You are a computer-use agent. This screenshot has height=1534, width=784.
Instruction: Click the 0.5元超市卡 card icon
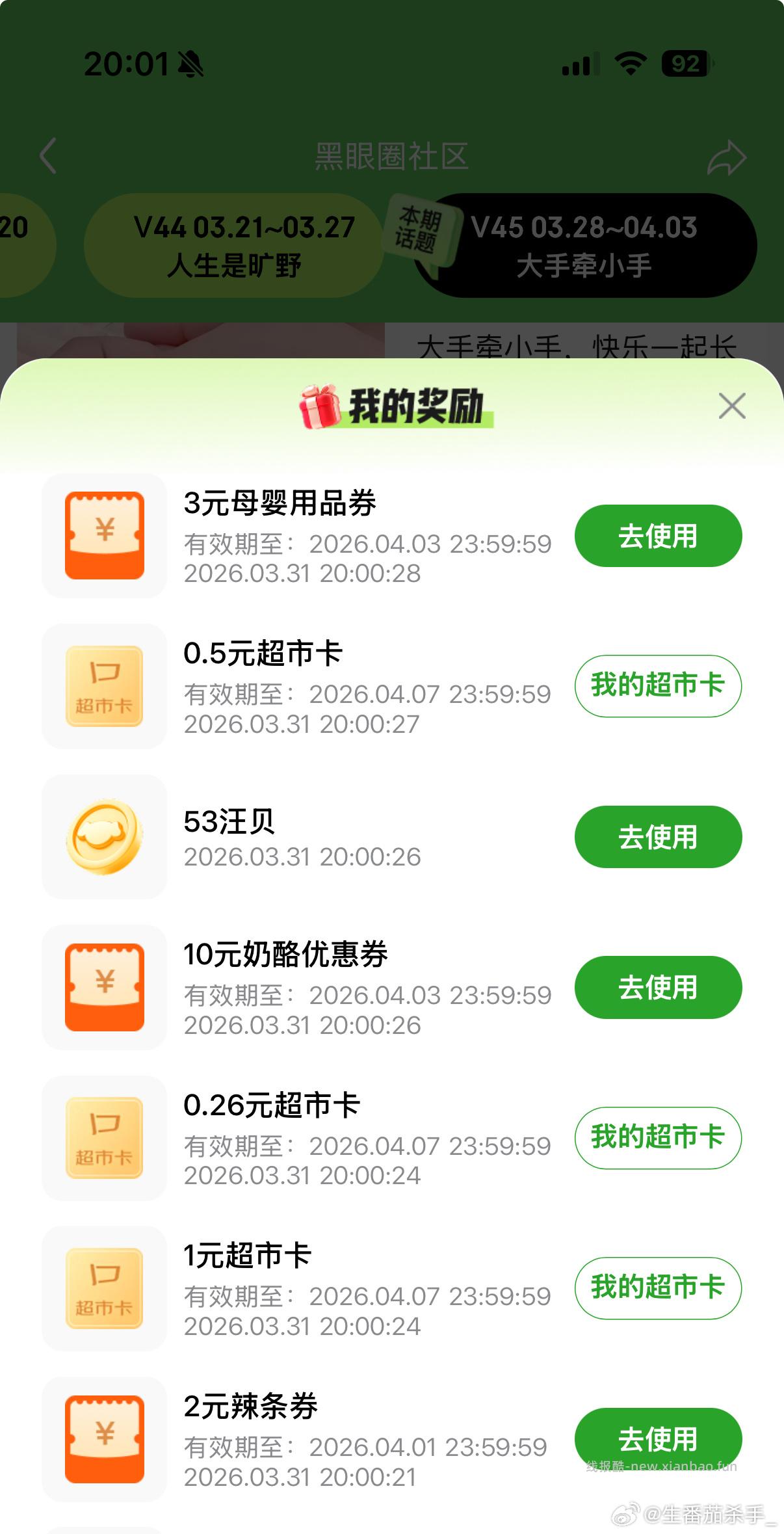104,686
